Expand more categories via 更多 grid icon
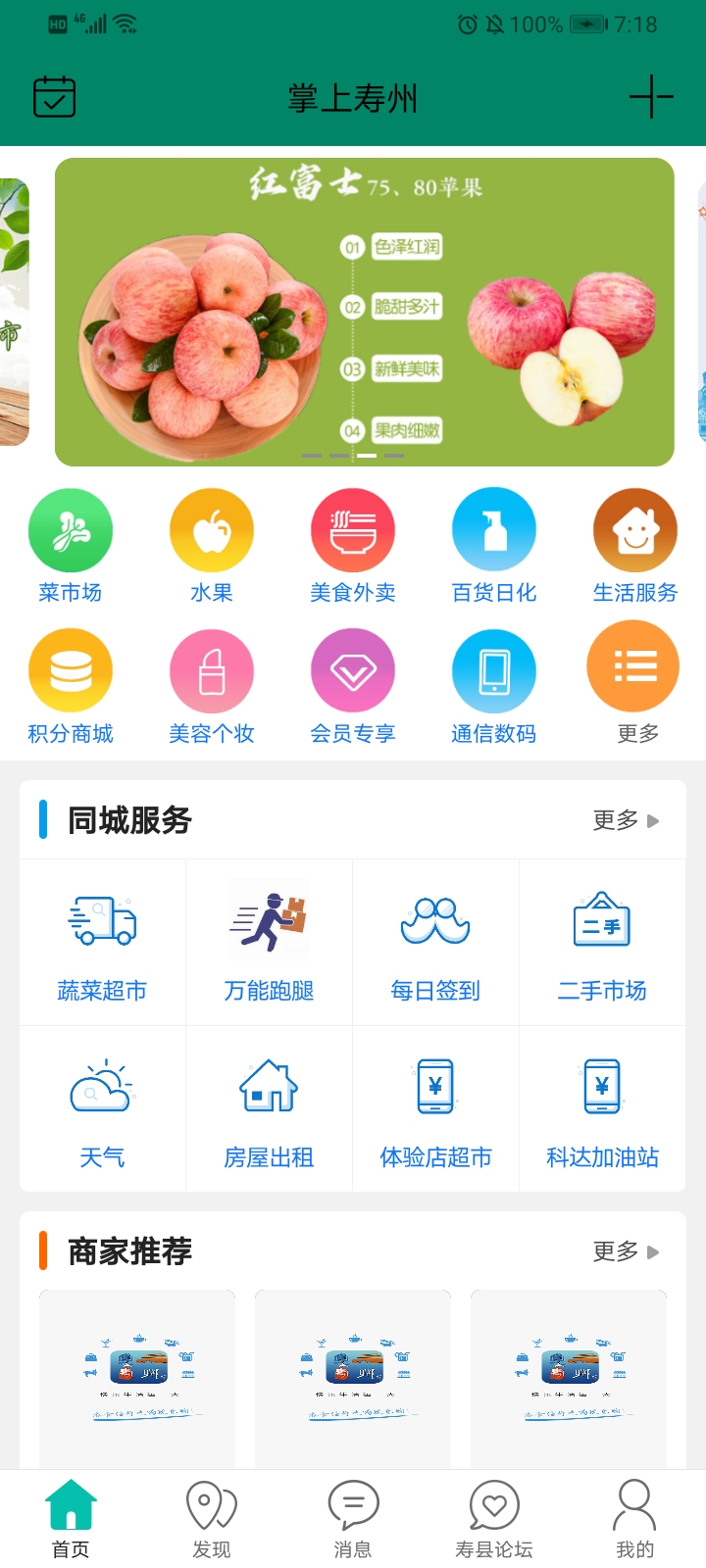The image size is (706, 1568). [633, 684]
